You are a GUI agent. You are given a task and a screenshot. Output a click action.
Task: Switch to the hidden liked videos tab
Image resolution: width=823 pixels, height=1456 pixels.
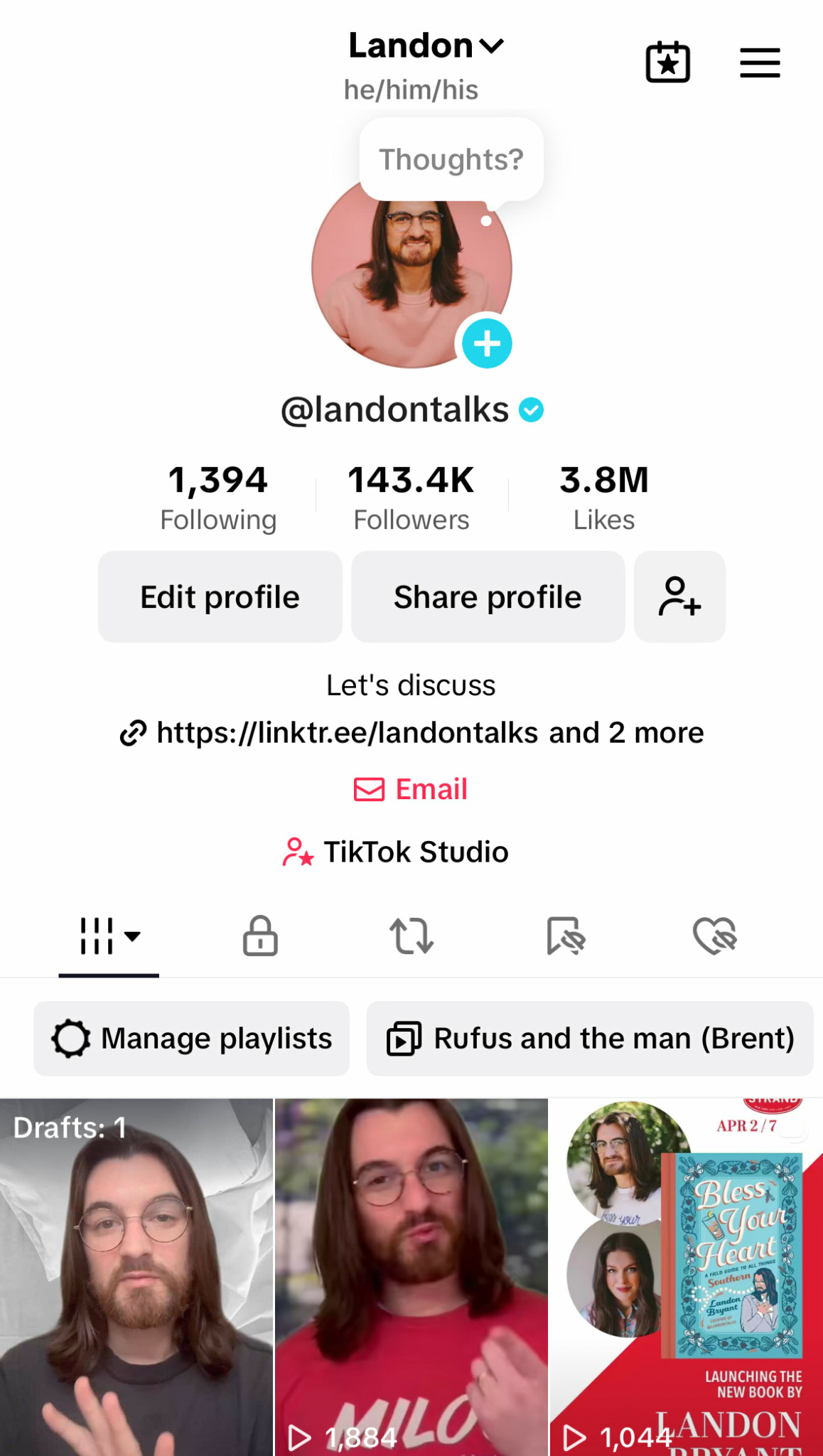pyautogui.click(x=714, y=936)
